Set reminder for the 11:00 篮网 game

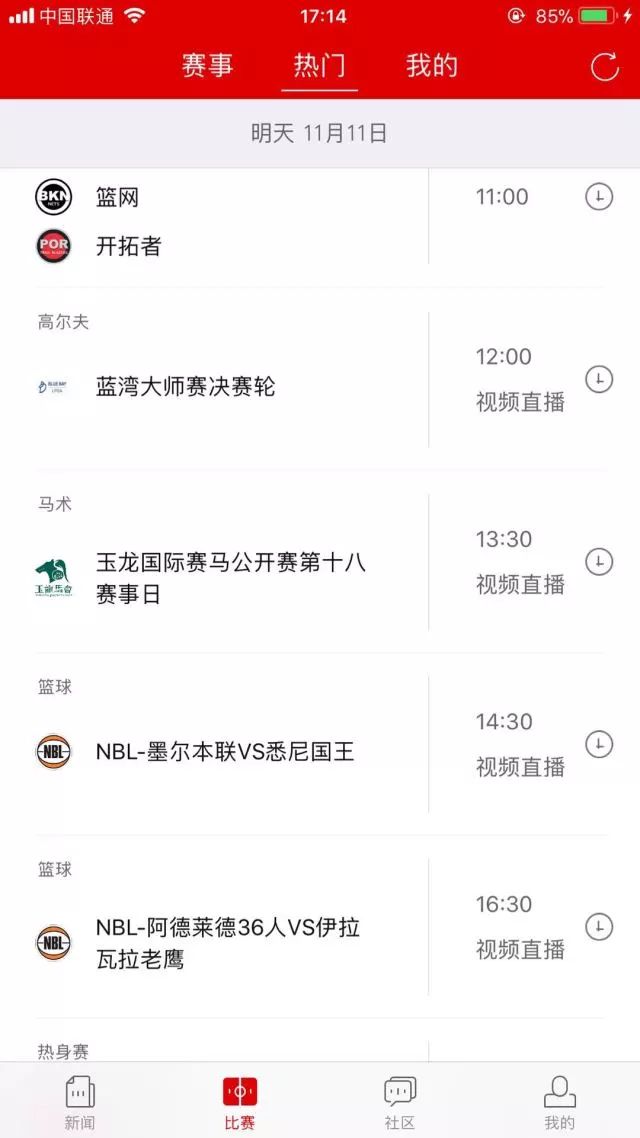(x=599, y=197)
